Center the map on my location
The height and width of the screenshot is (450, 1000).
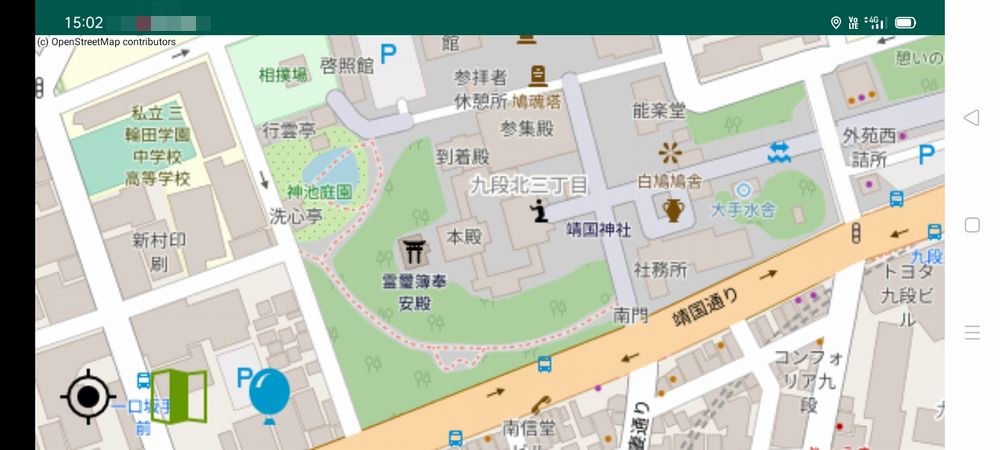(x=88, y=396)
